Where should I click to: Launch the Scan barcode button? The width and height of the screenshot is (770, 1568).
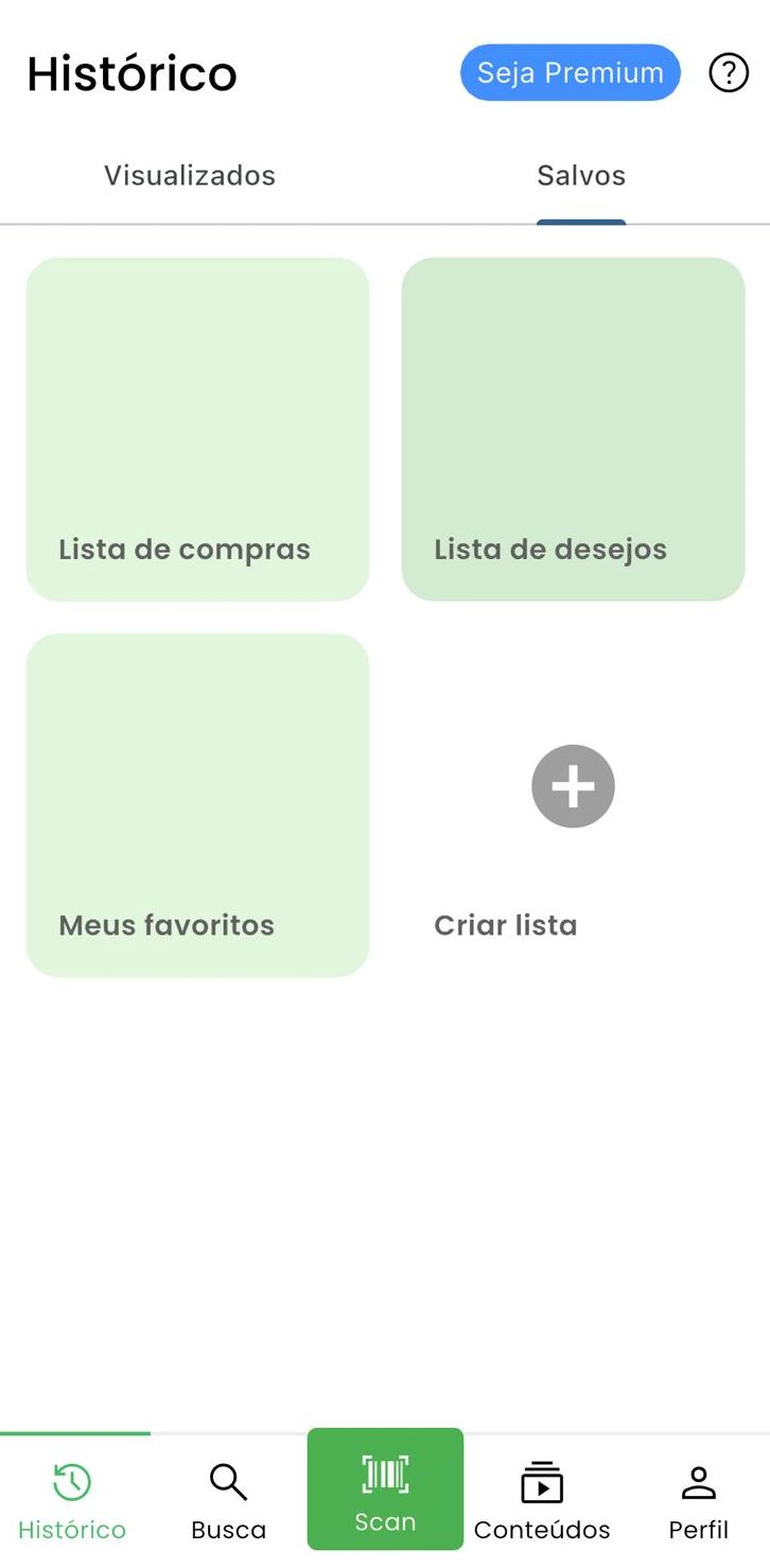(385, 1488)
